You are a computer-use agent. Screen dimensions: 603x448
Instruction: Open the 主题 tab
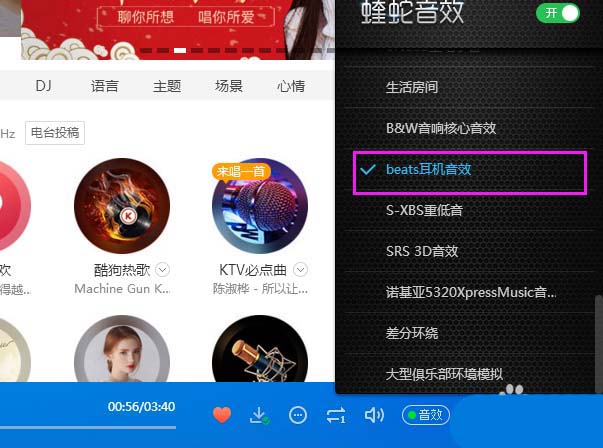tap(167, 86)
